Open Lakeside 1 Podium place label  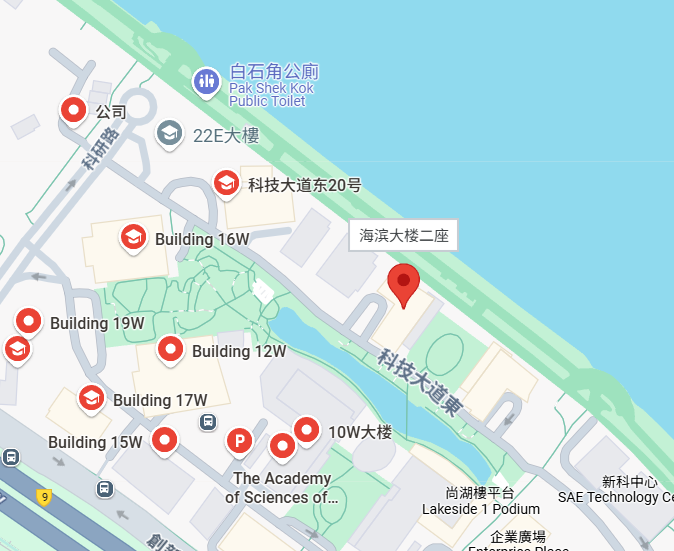tap(481, 500)
